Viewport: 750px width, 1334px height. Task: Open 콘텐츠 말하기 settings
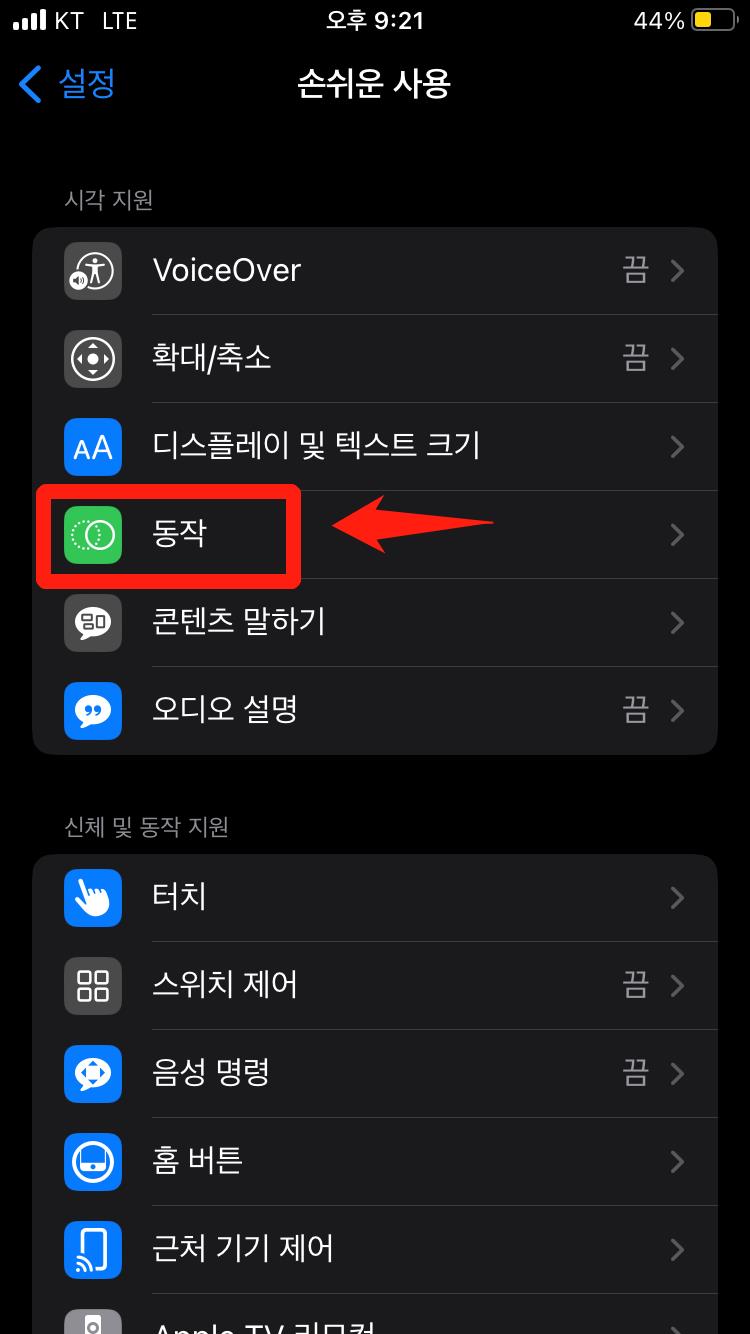click(x=375, y=622)
